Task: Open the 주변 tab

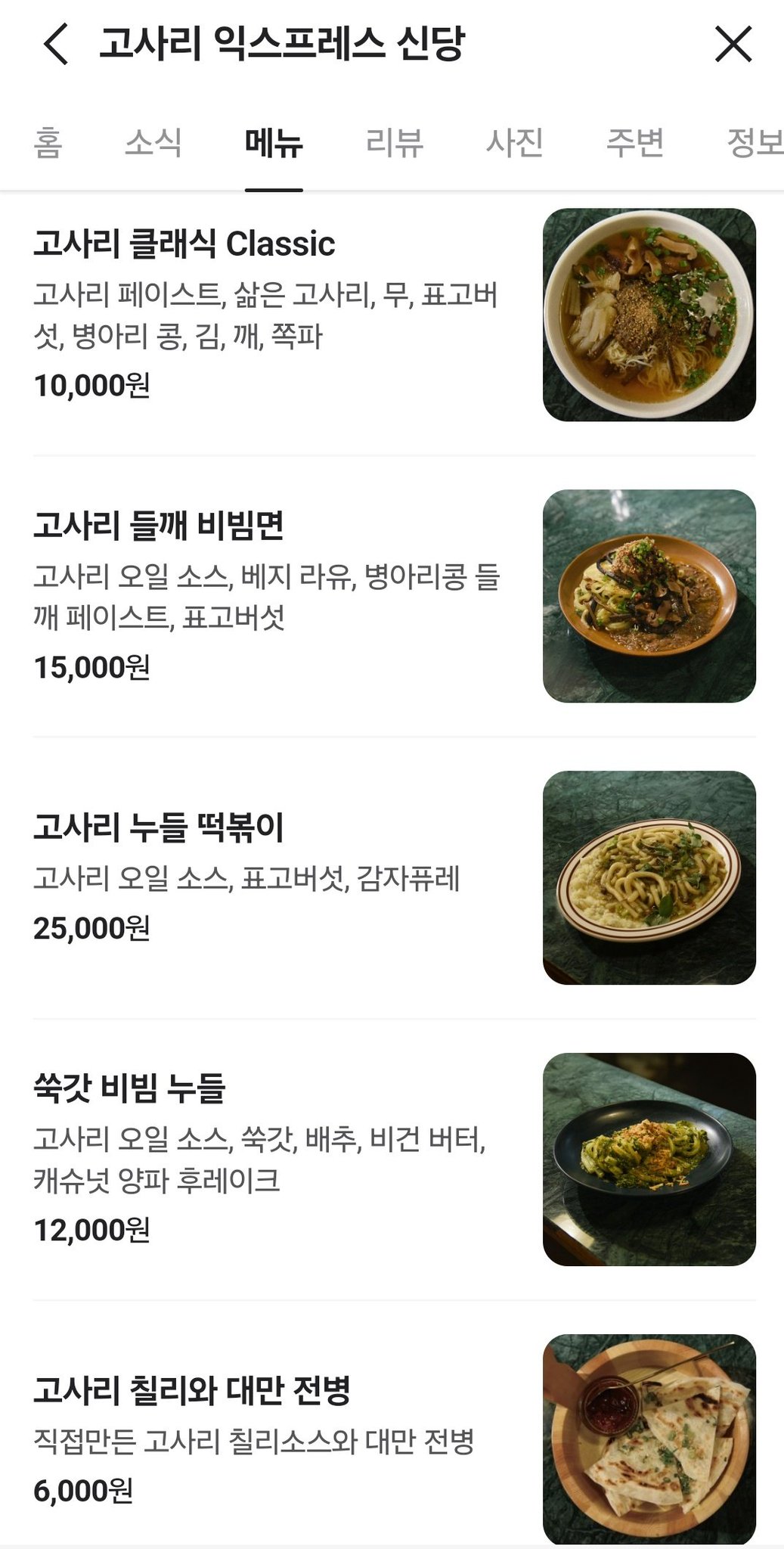Action: [x=635, y=142]
